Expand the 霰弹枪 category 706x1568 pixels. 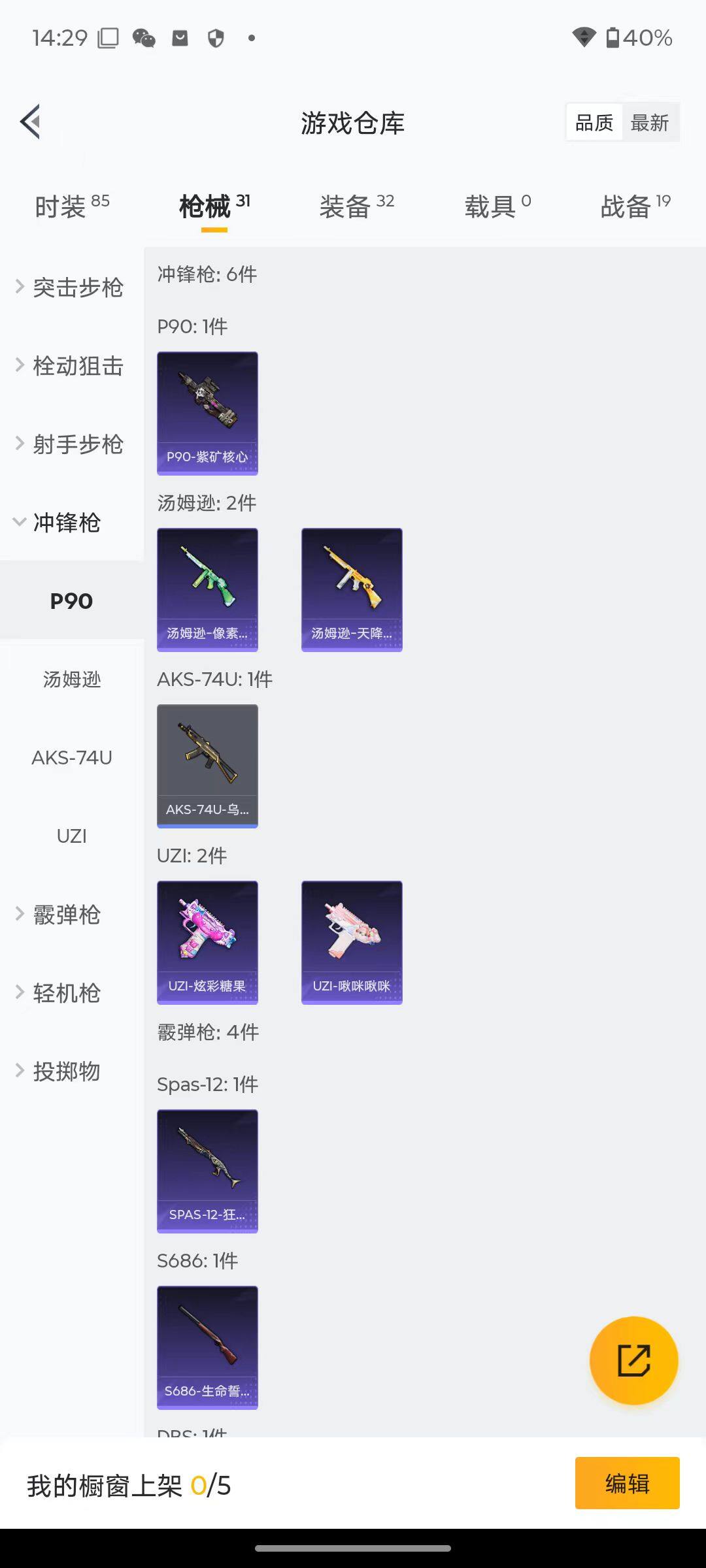point(65,915)
